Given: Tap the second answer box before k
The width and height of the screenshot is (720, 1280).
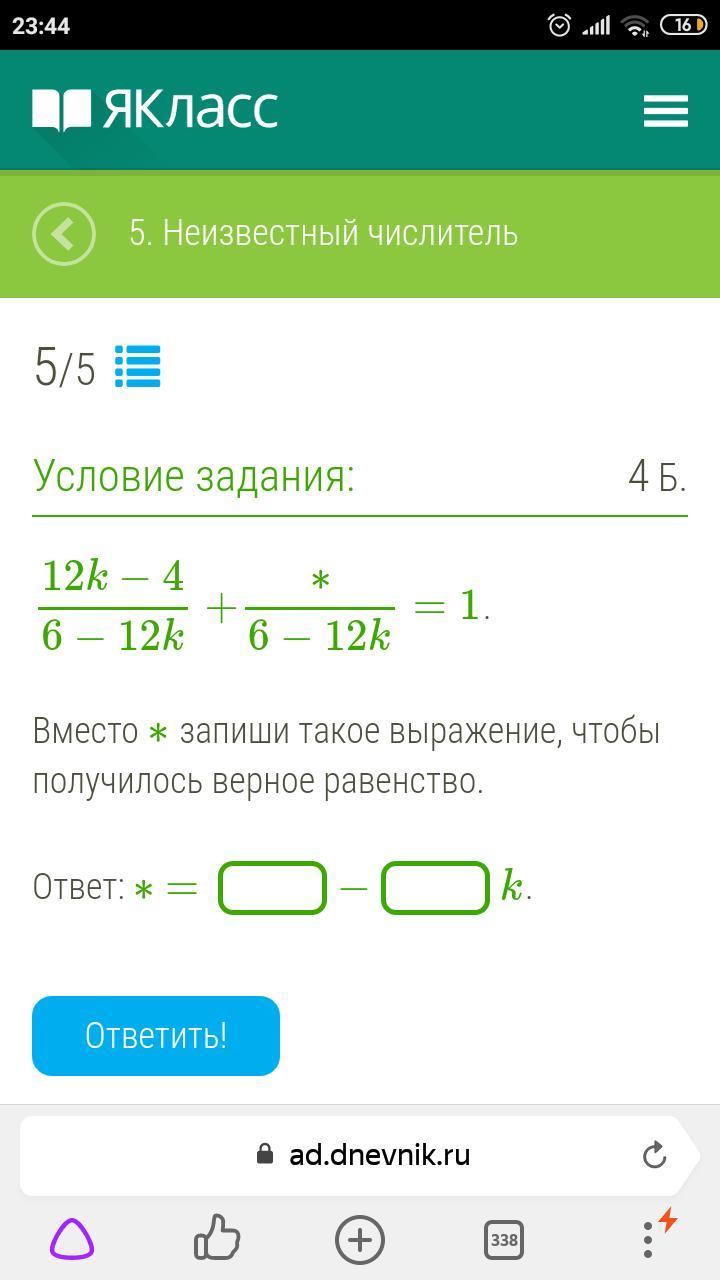Looking at the screenshot, I should 435,887.
